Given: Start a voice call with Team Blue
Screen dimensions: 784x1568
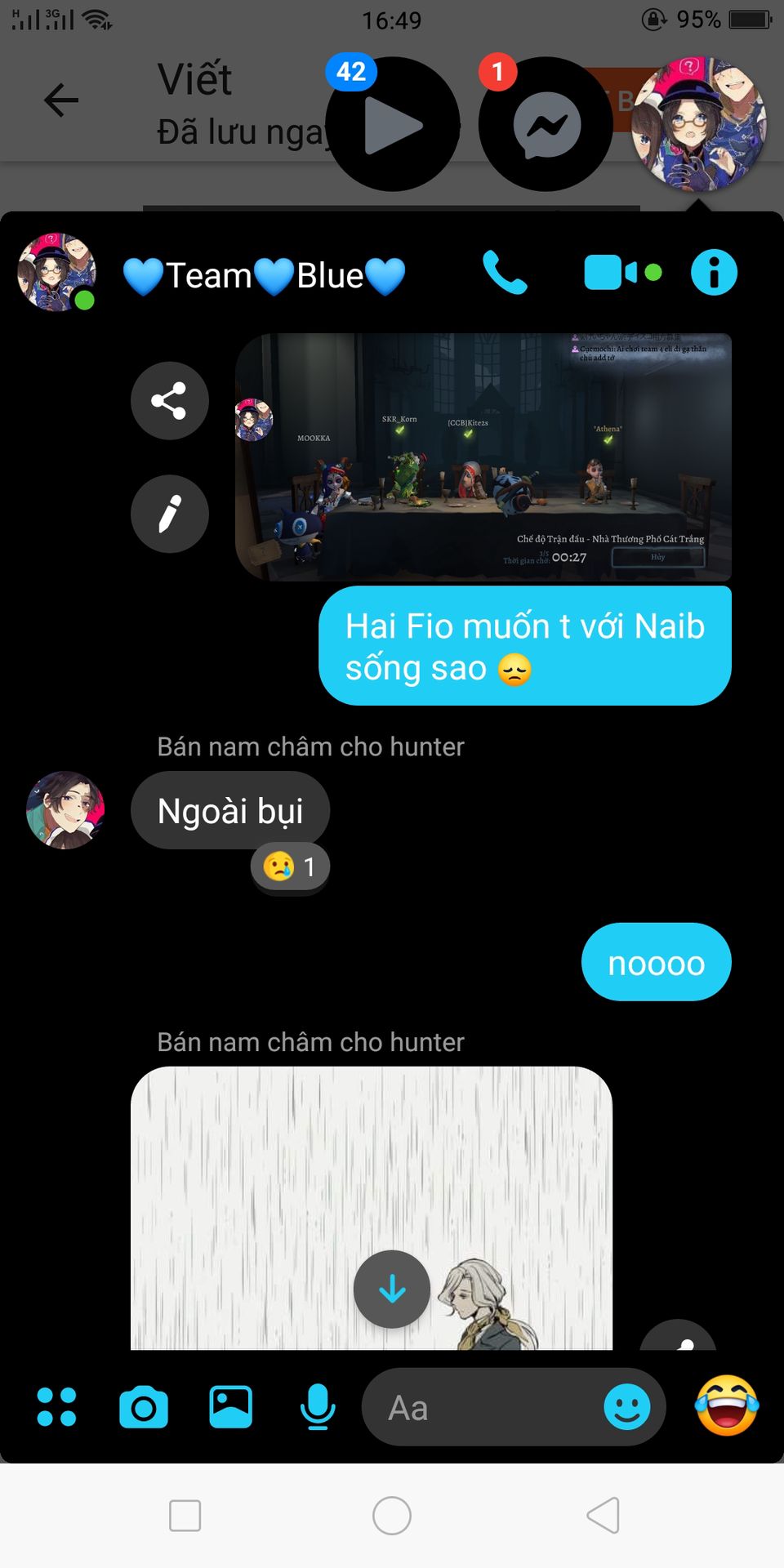Looking at the screenshot, I should pyautogui.click(x=505, y=273).
